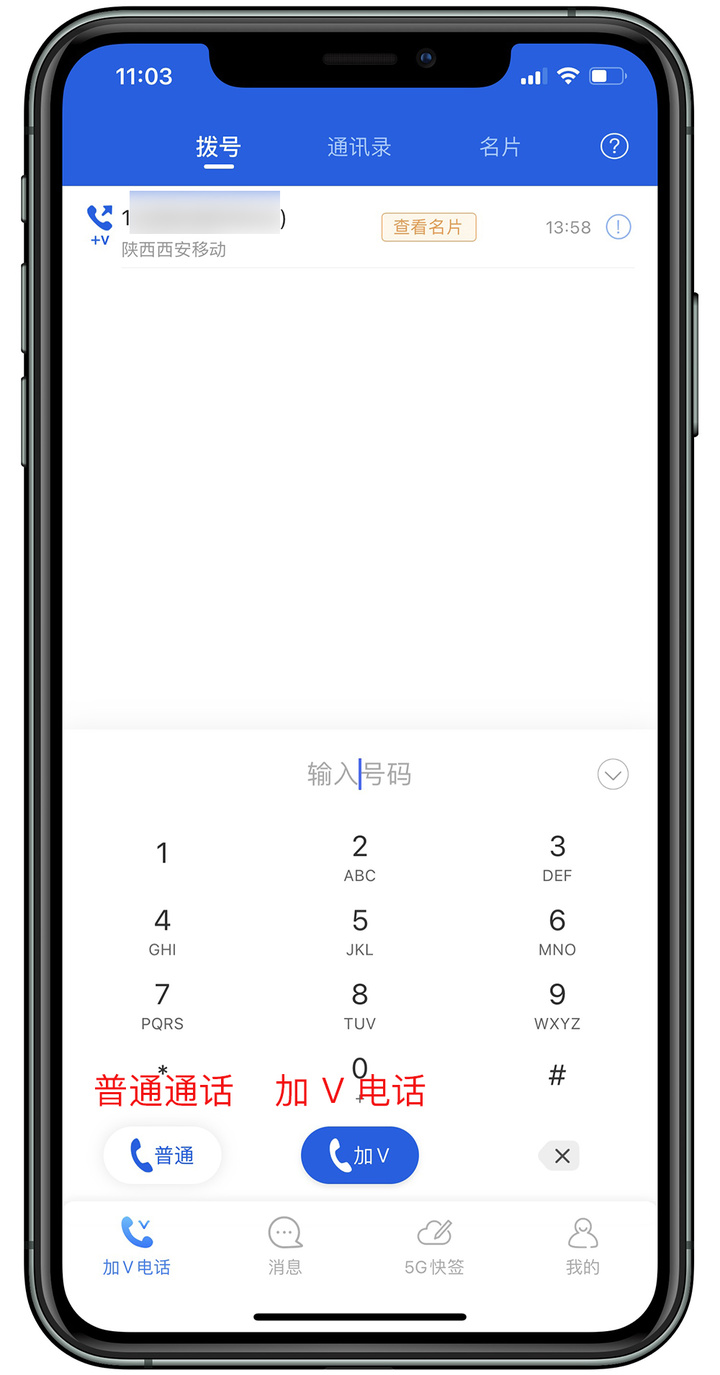Place a 加V call
The image size is (720, 1375).
pyautogui.click(x=360, y=1156)
